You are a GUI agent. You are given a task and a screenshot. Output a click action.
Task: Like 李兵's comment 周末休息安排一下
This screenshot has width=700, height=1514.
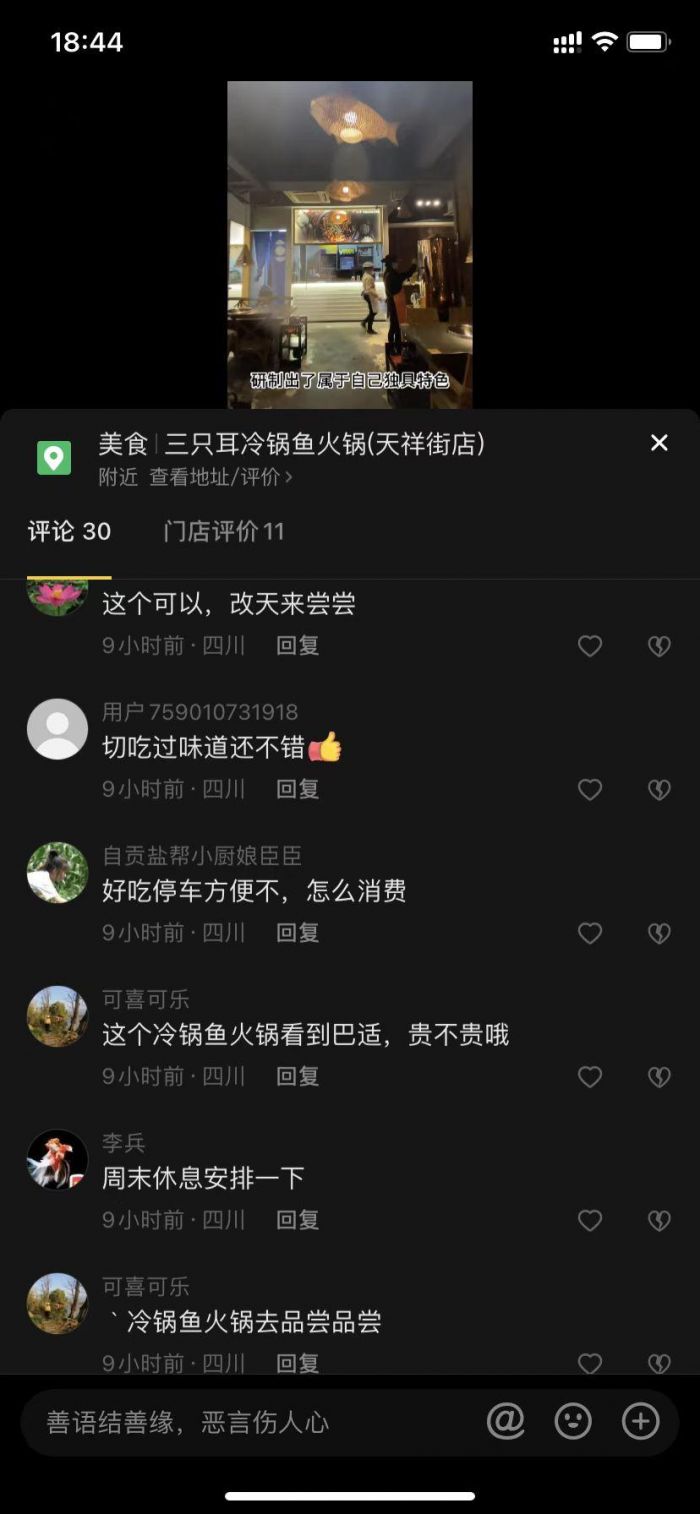(x=590, y=1220)
